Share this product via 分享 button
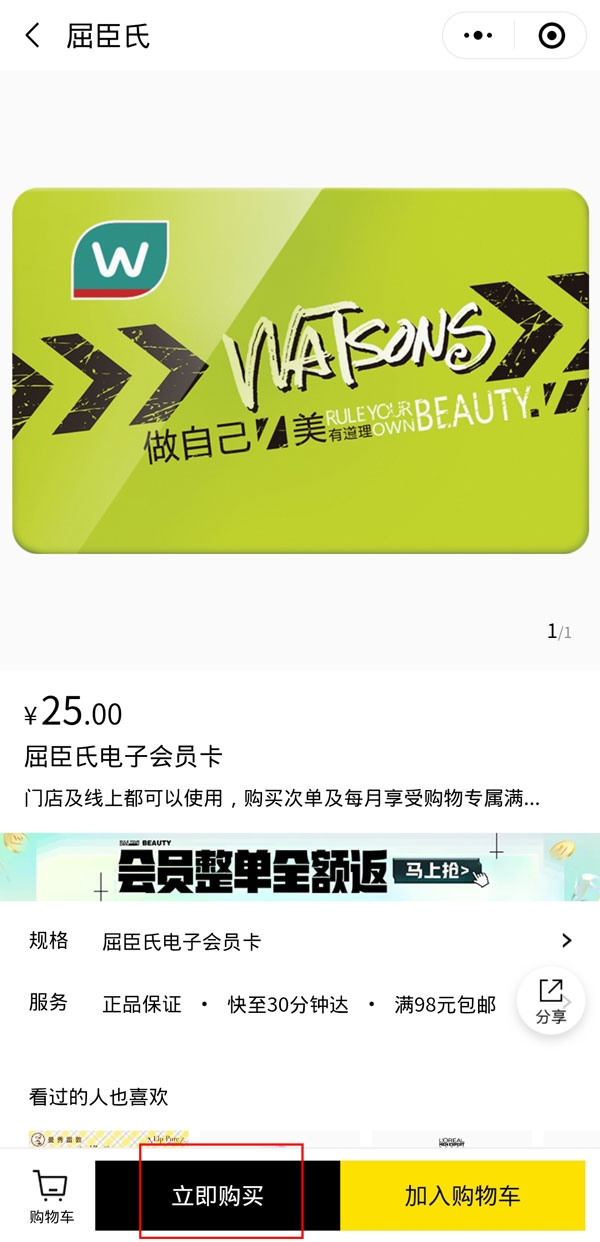The image size is (600, 1242). pos(550,1001)
